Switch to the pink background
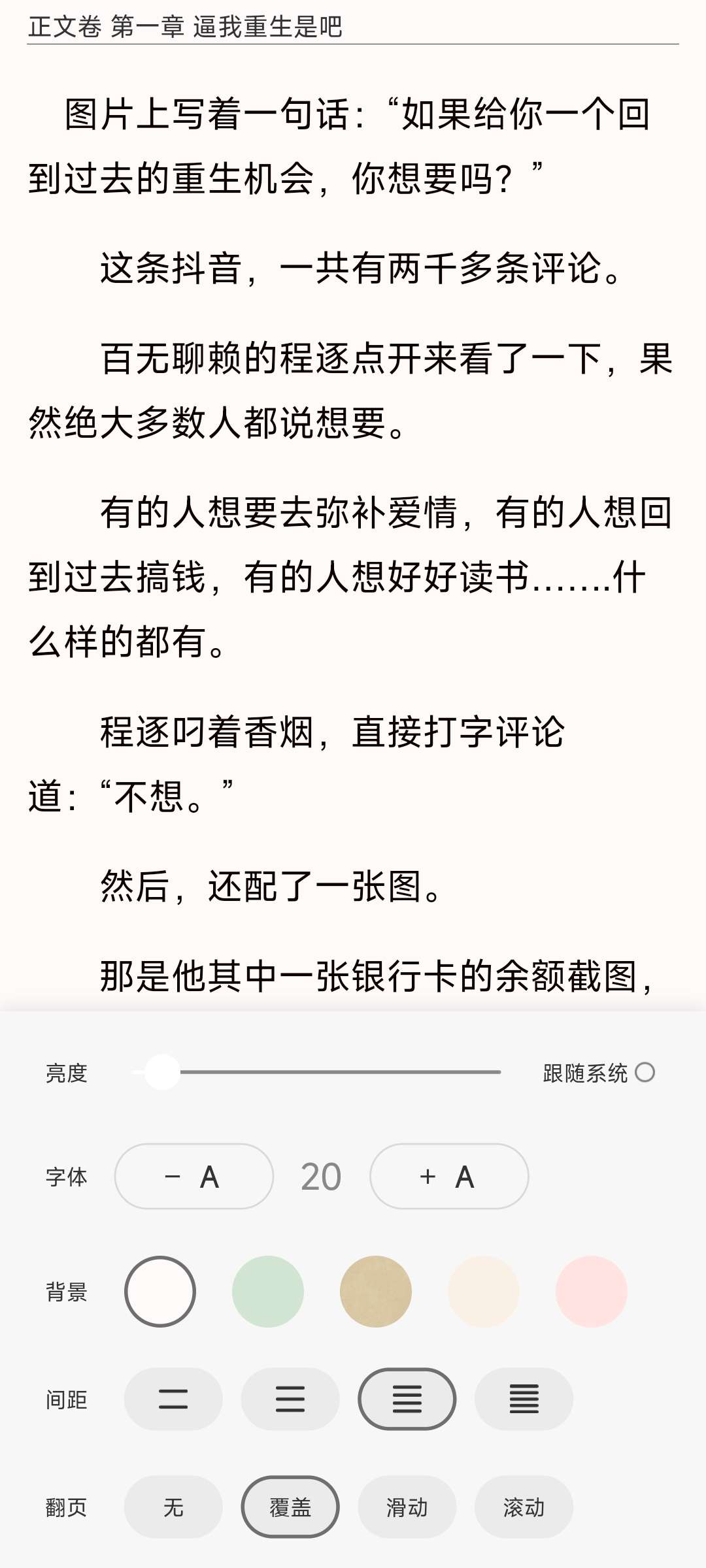The height and width of the screenshot is (1568, 706). 592,1292
